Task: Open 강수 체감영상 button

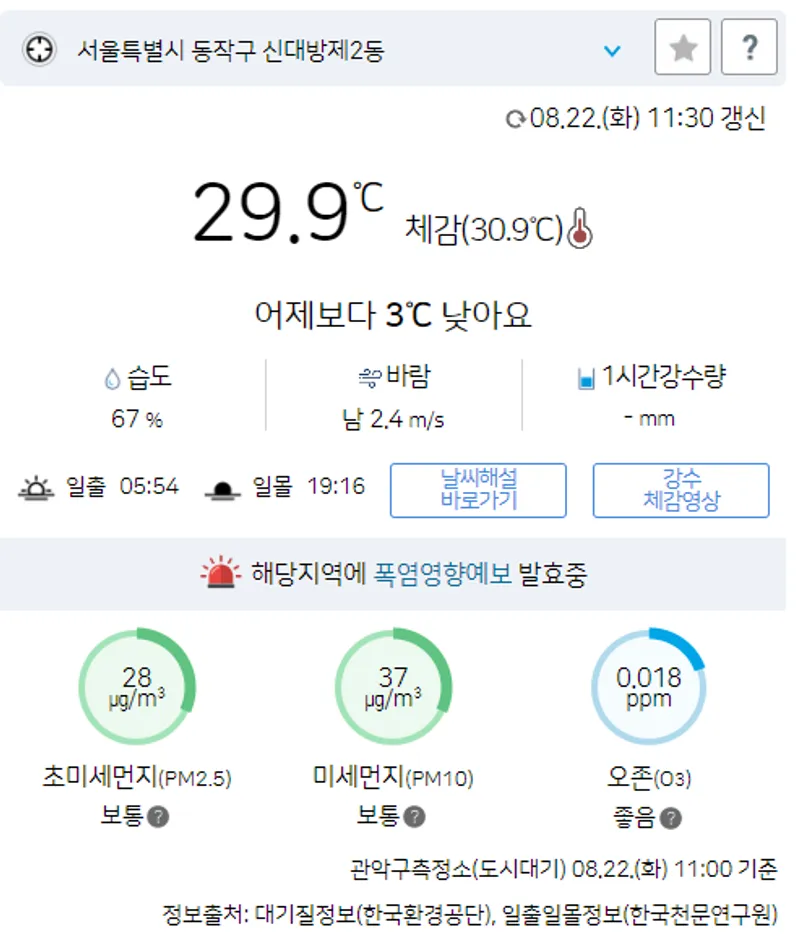Action: [x=681, y=490]
